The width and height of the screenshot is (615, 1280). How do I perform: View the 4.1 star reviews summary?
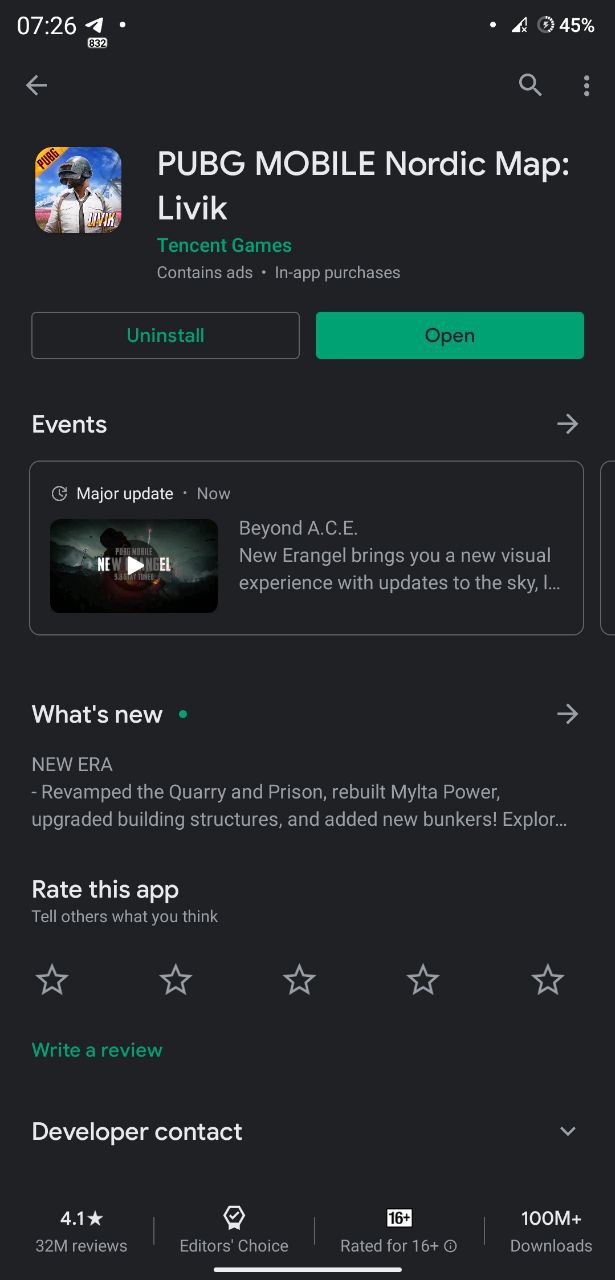(81, 1230)
